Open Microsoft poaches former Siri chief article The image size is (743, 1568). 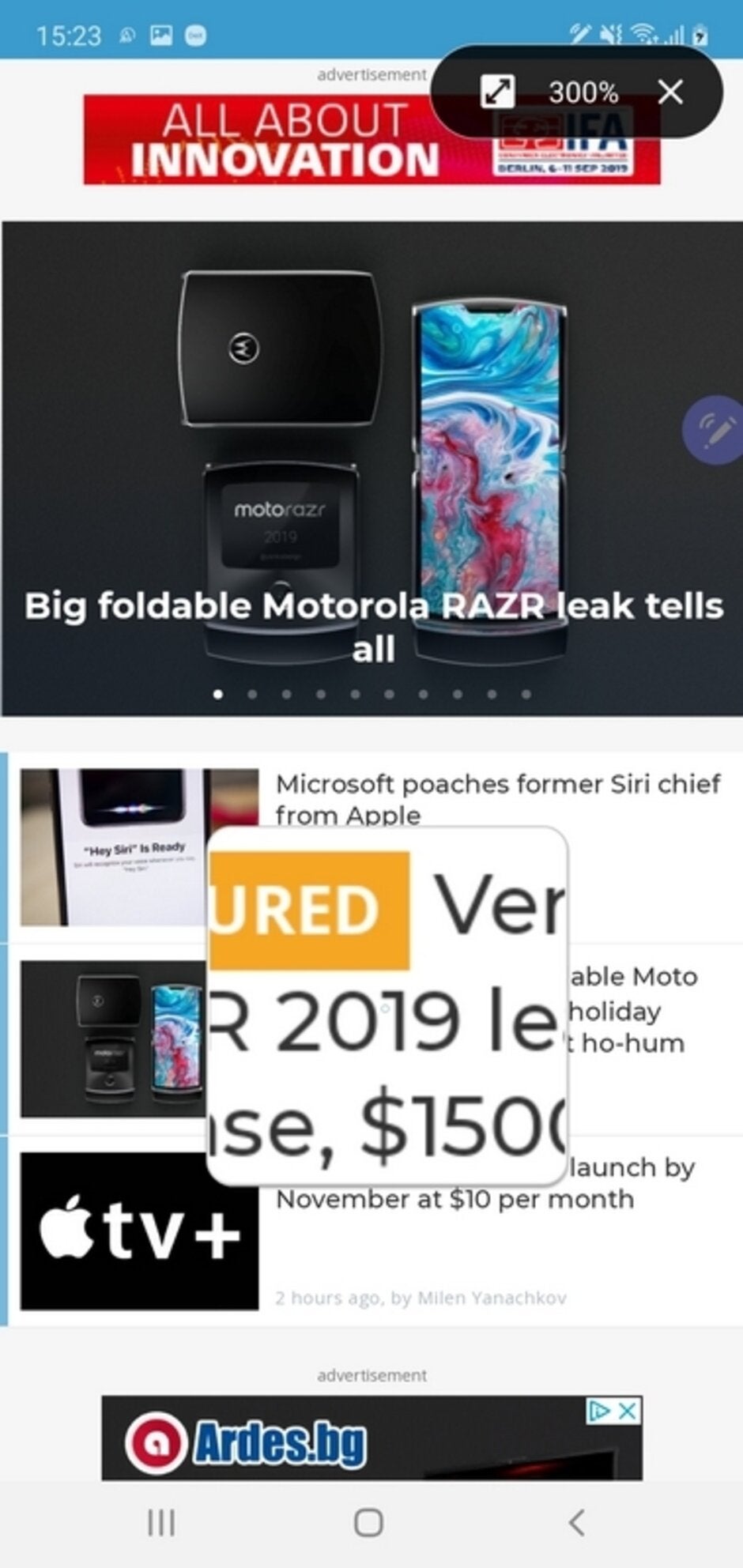[498, 799]
